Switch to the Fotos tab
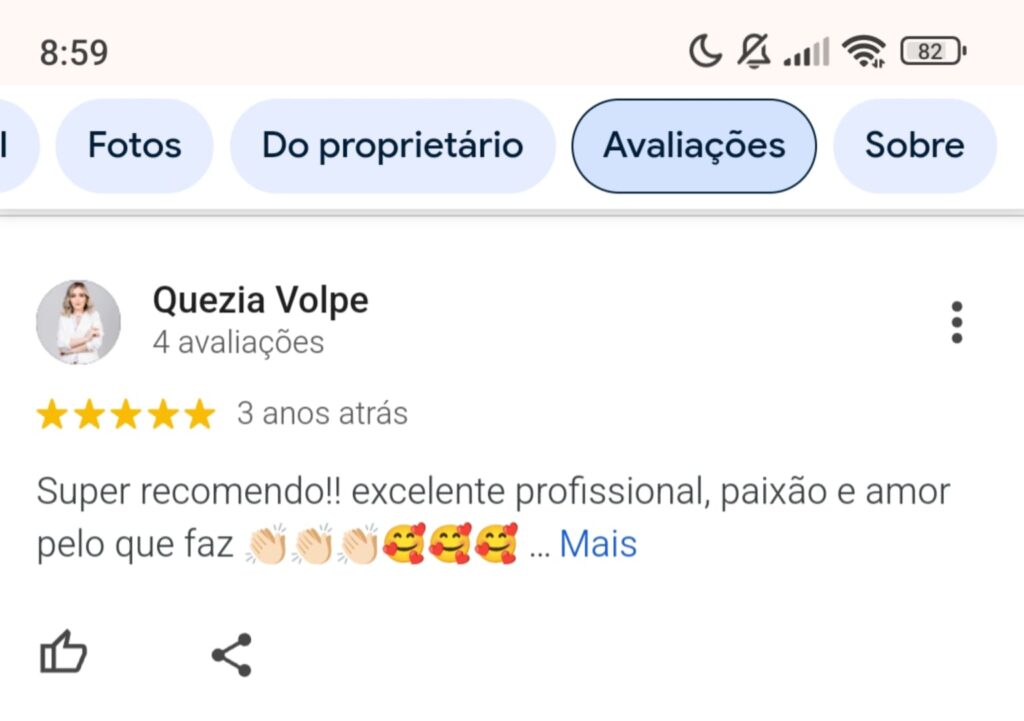1024x721 pixels. pos(134,146)
